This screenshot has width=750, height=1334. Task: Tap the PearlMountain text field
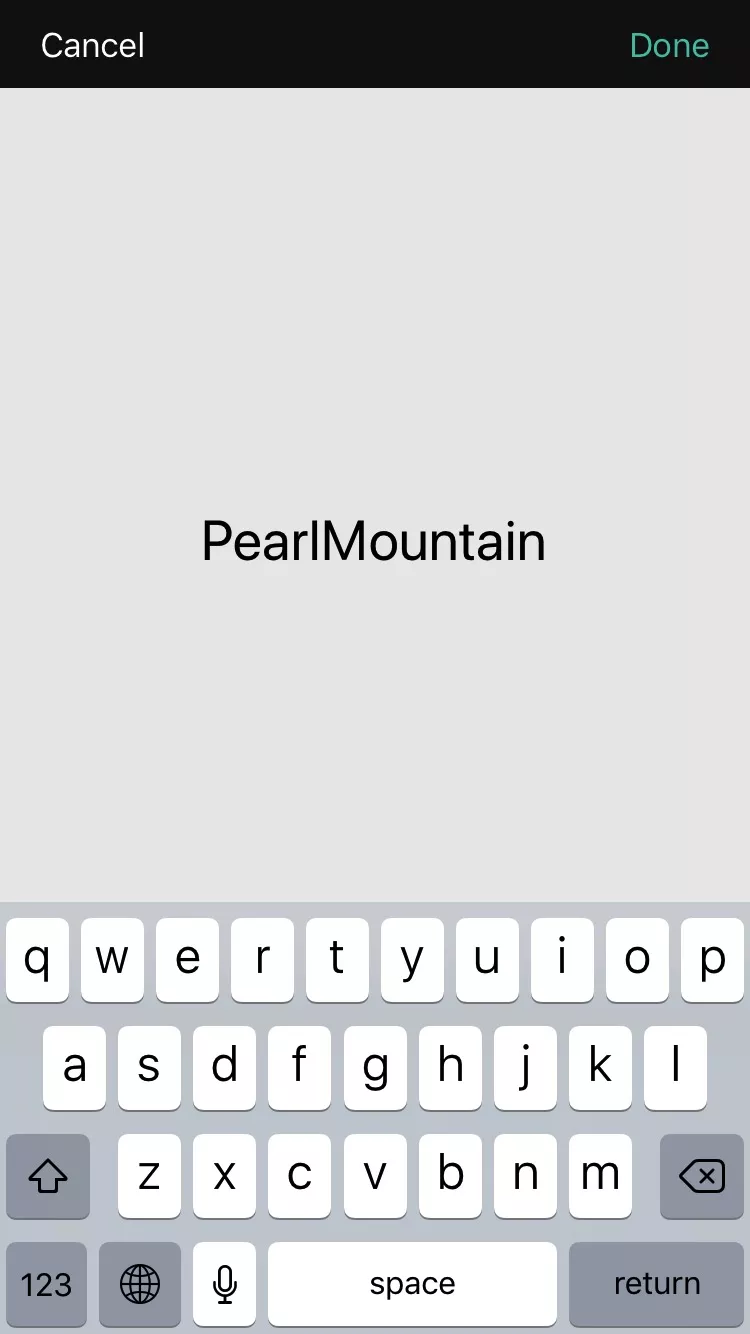tap(374, 541)
